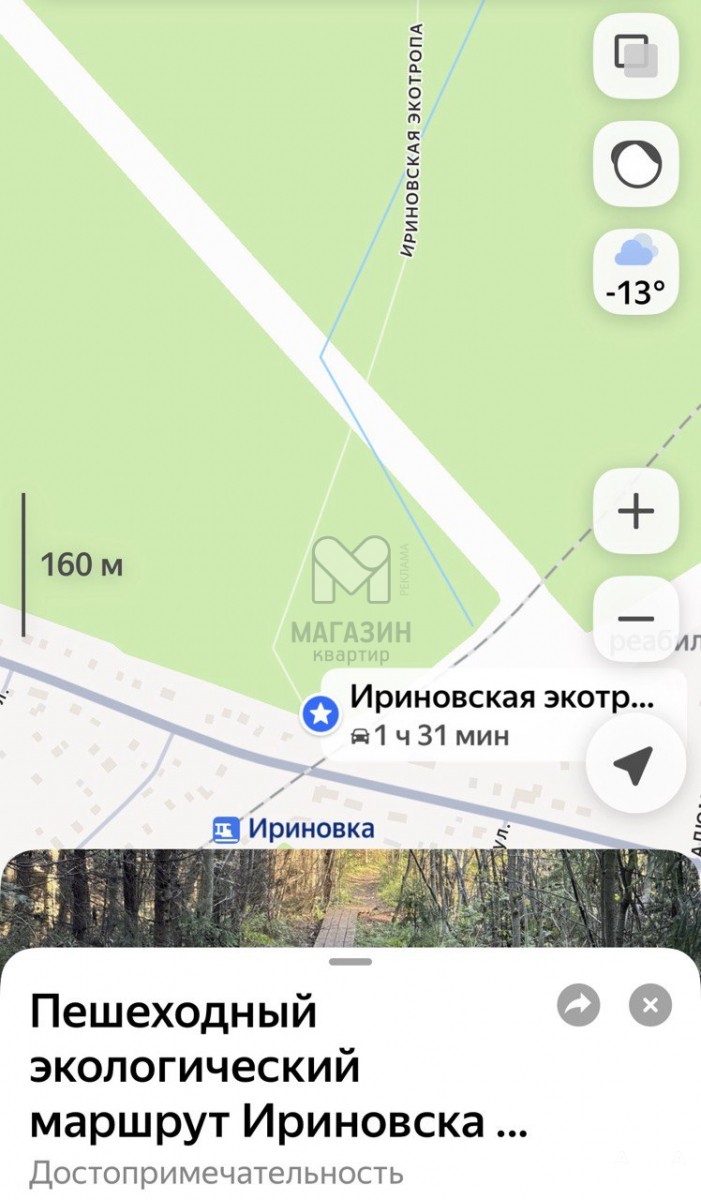Image resolution: width=701 pixels, height=1200 pixels.
Task: Zoom in with the plus button
Action: 636,512
